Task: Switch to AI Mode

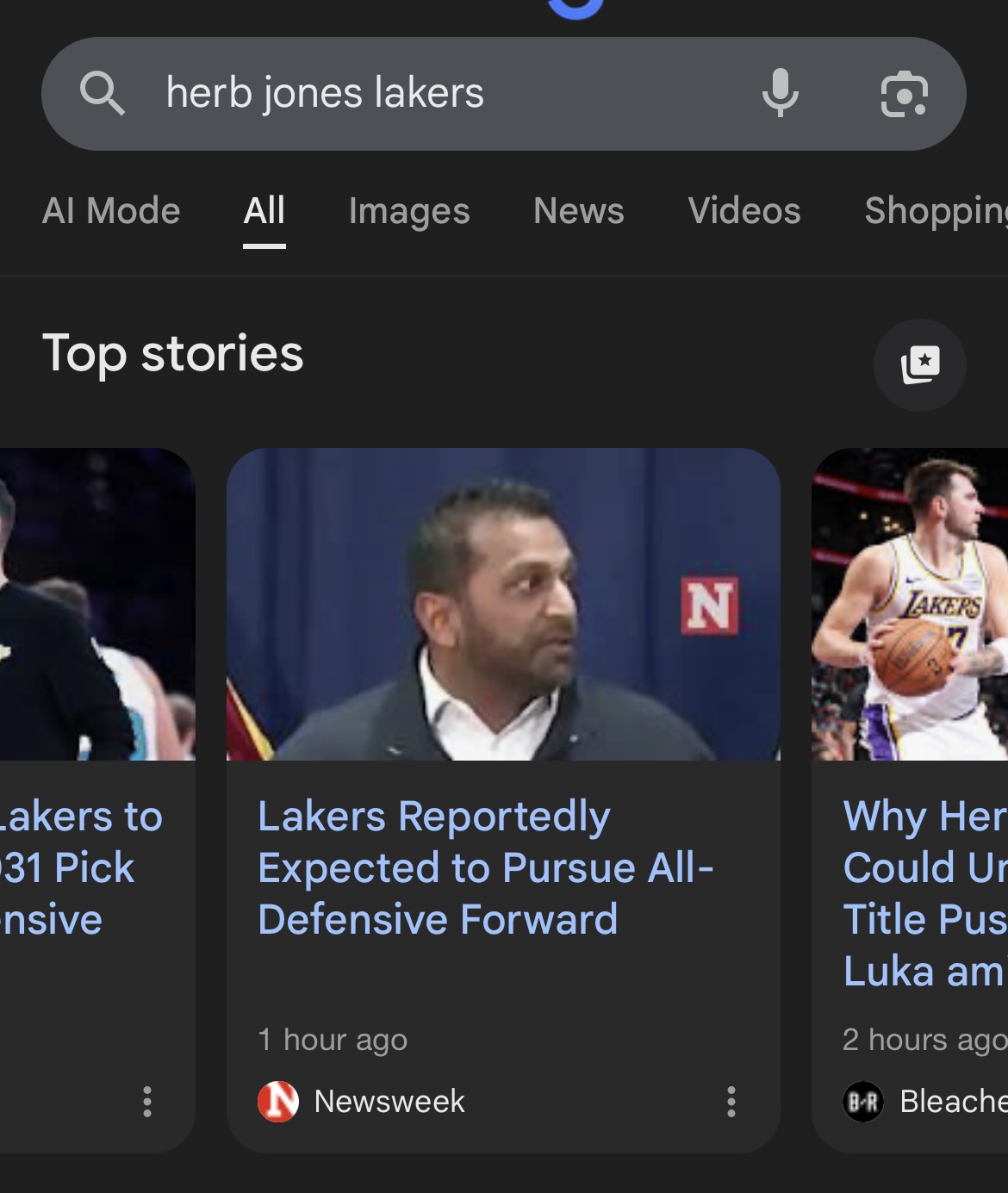Action: pos(111,211)
